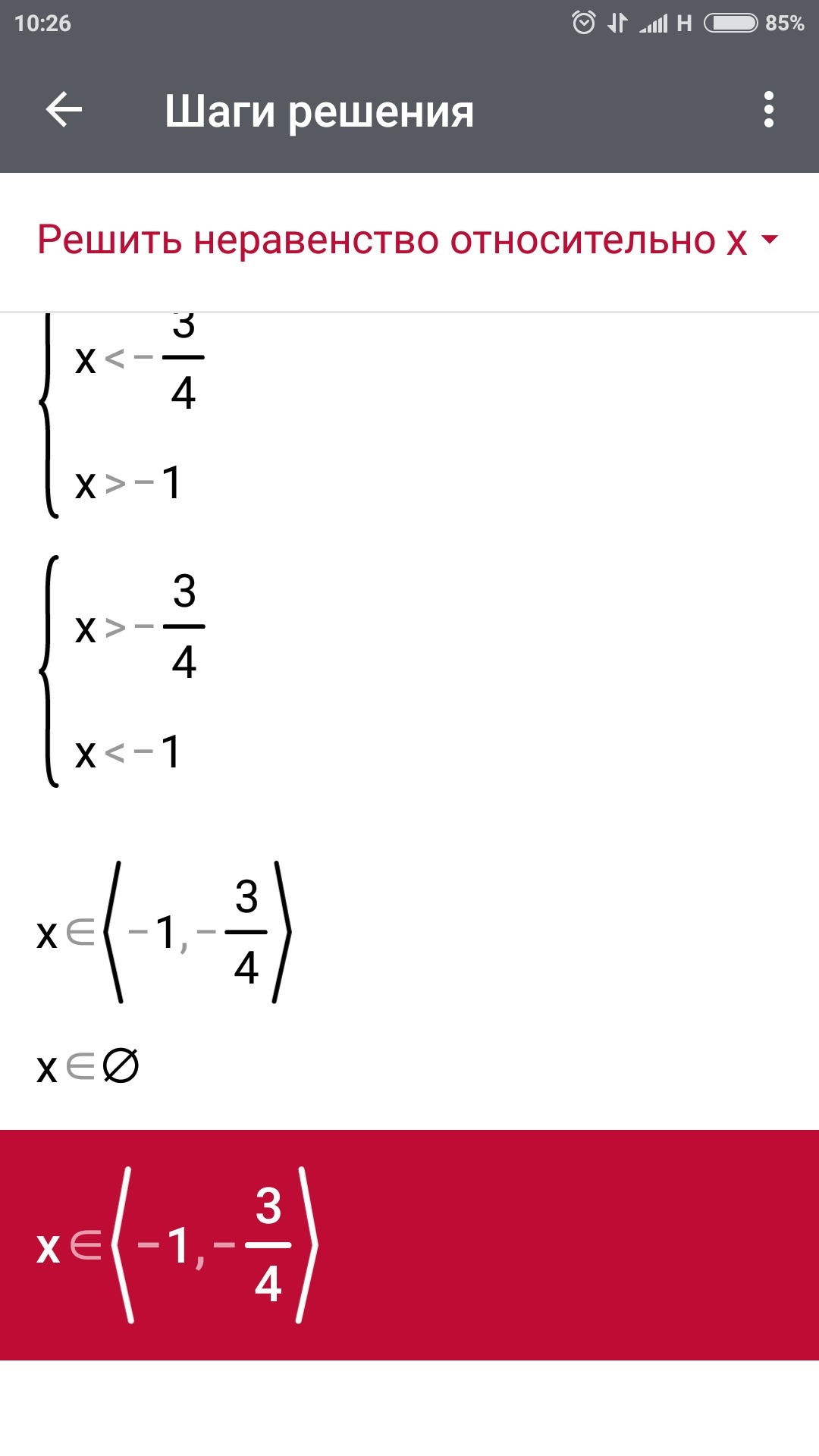The image size is (819, 1456).
Task: Expand the 'Решить неравенство относительно x' dropdown
Action: click(408, 240)
